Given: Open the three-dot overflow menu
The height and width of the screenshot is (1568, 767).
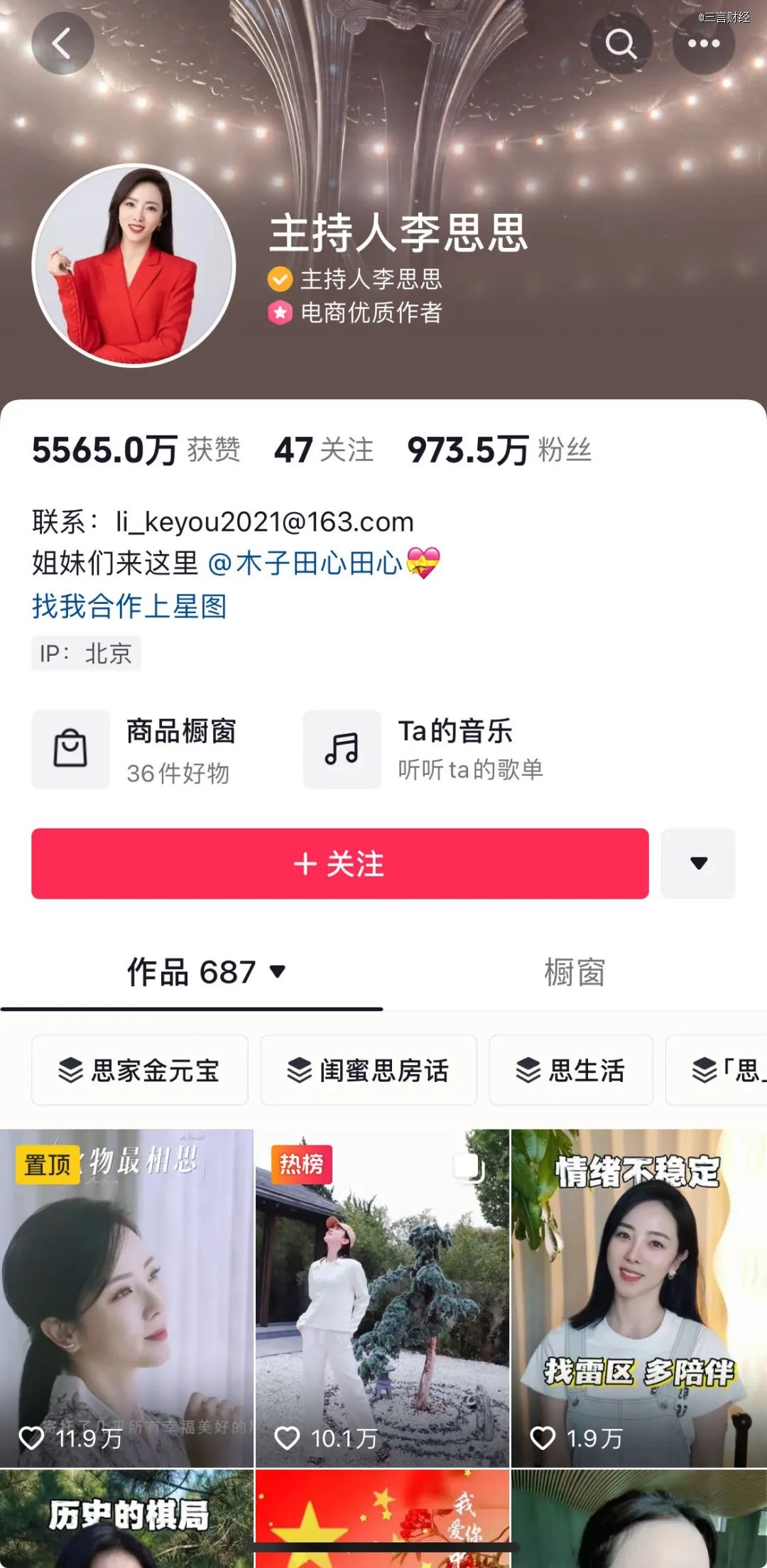Looking at the screenshot, I should pos(703,43).
